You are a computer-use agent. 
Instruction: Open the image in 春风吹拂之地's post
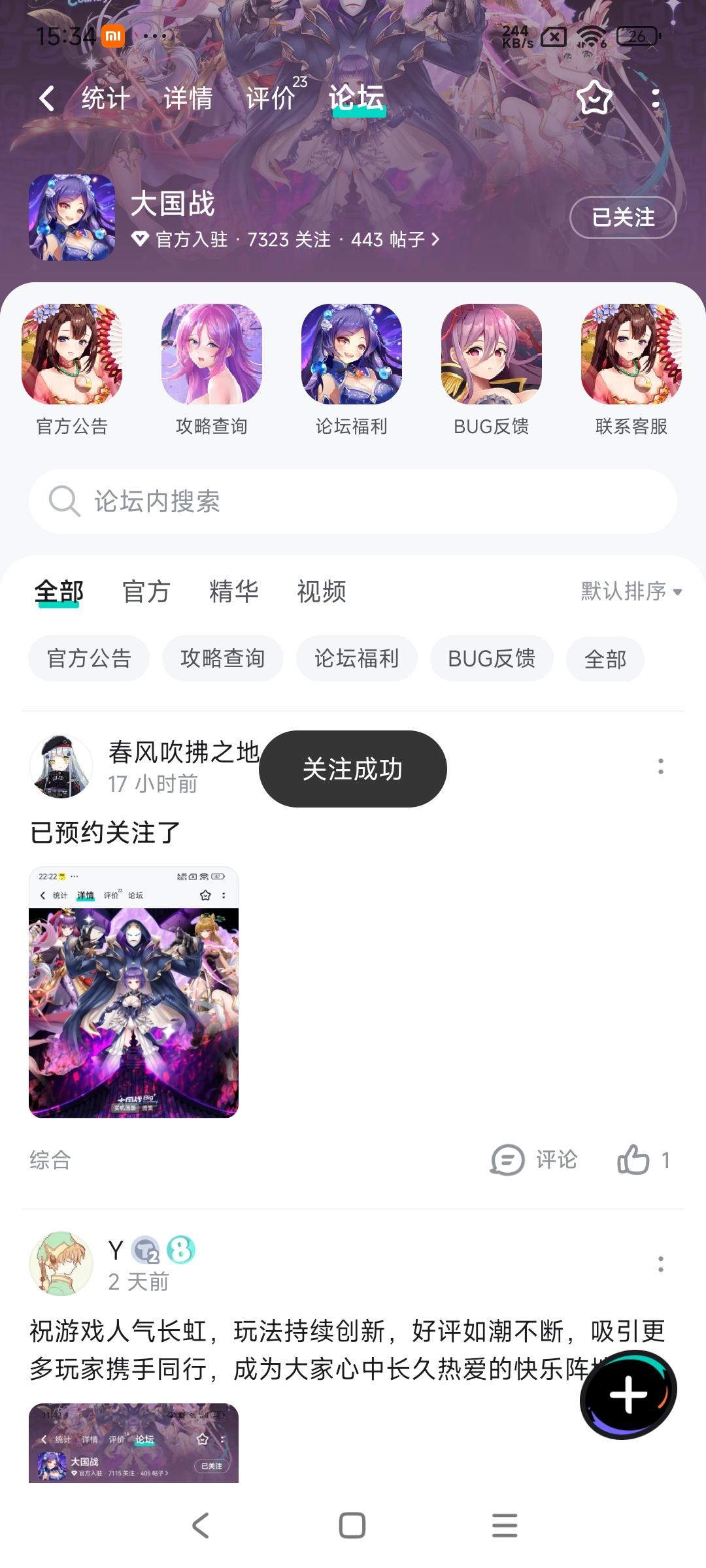pos(133,992)
